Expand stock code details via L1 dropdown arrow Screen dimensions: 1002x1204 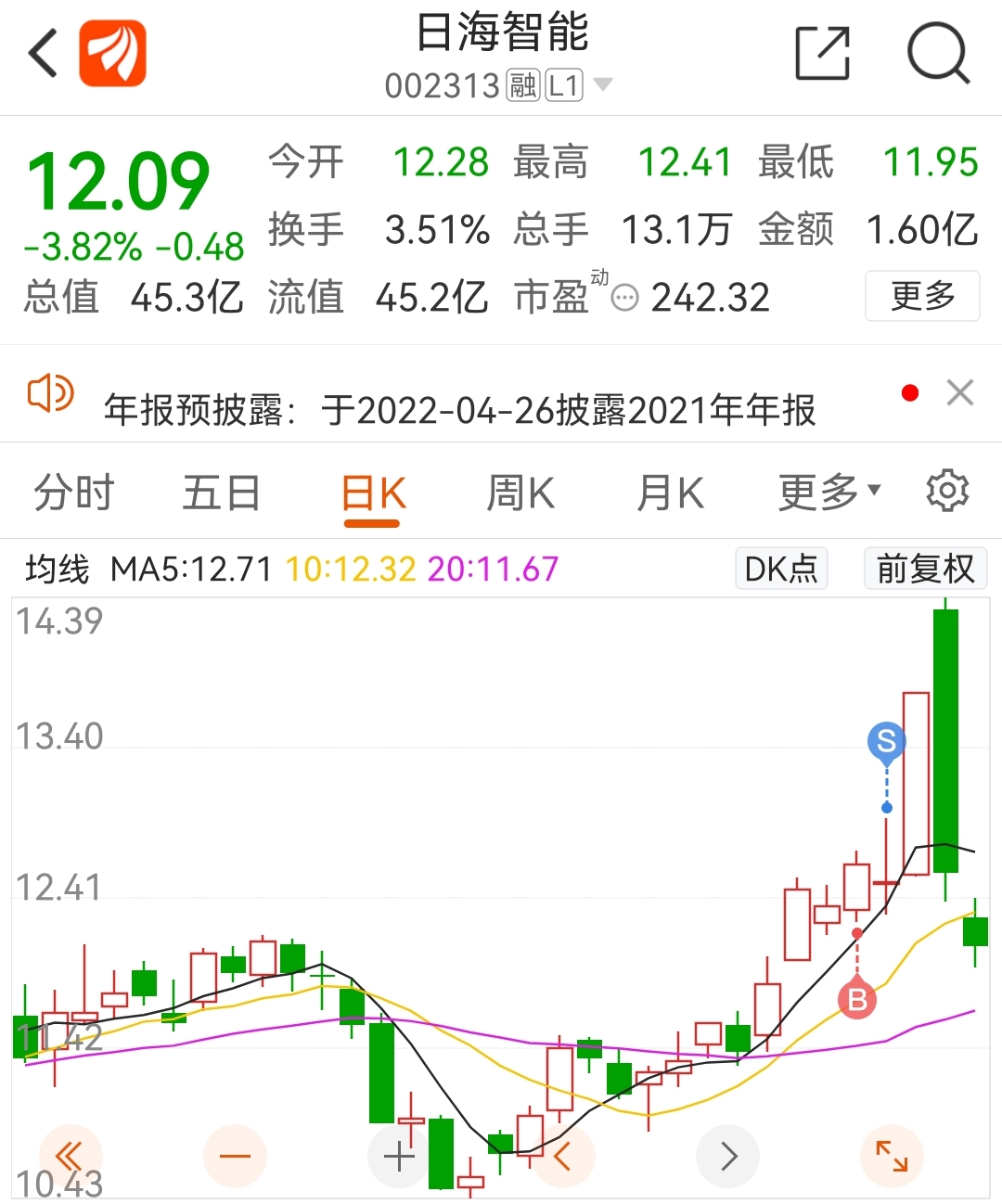603,84
